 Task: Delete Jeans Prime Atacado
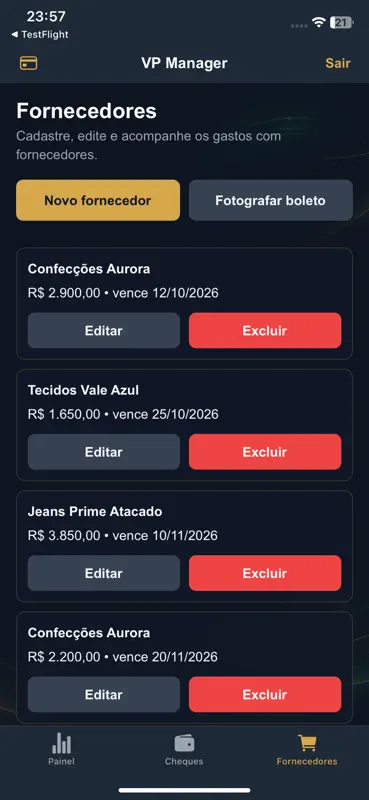[265, 573]
